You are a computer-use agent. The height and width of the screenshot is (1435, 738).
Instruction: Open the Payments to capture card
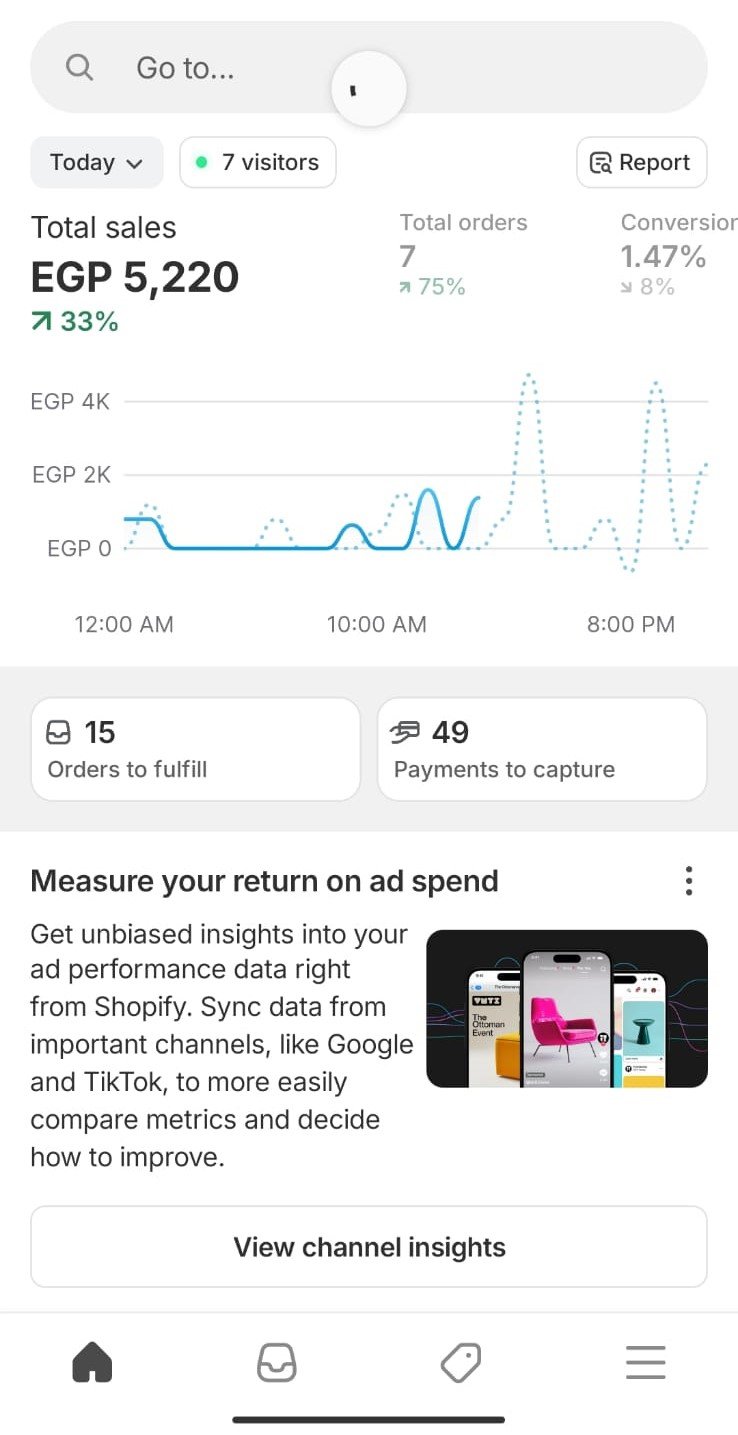click(x=542, y=749)
